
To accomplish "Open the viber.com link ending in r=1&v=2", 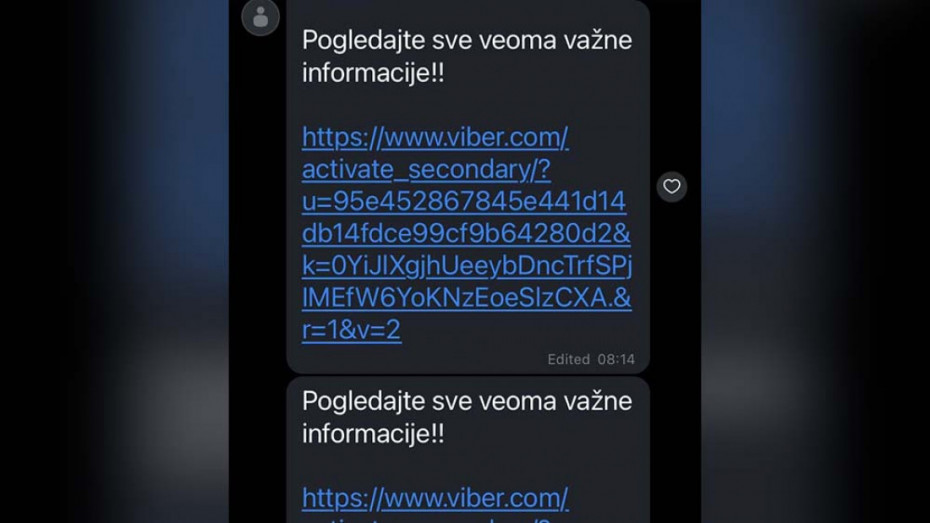I will click(x=465, y=233).
